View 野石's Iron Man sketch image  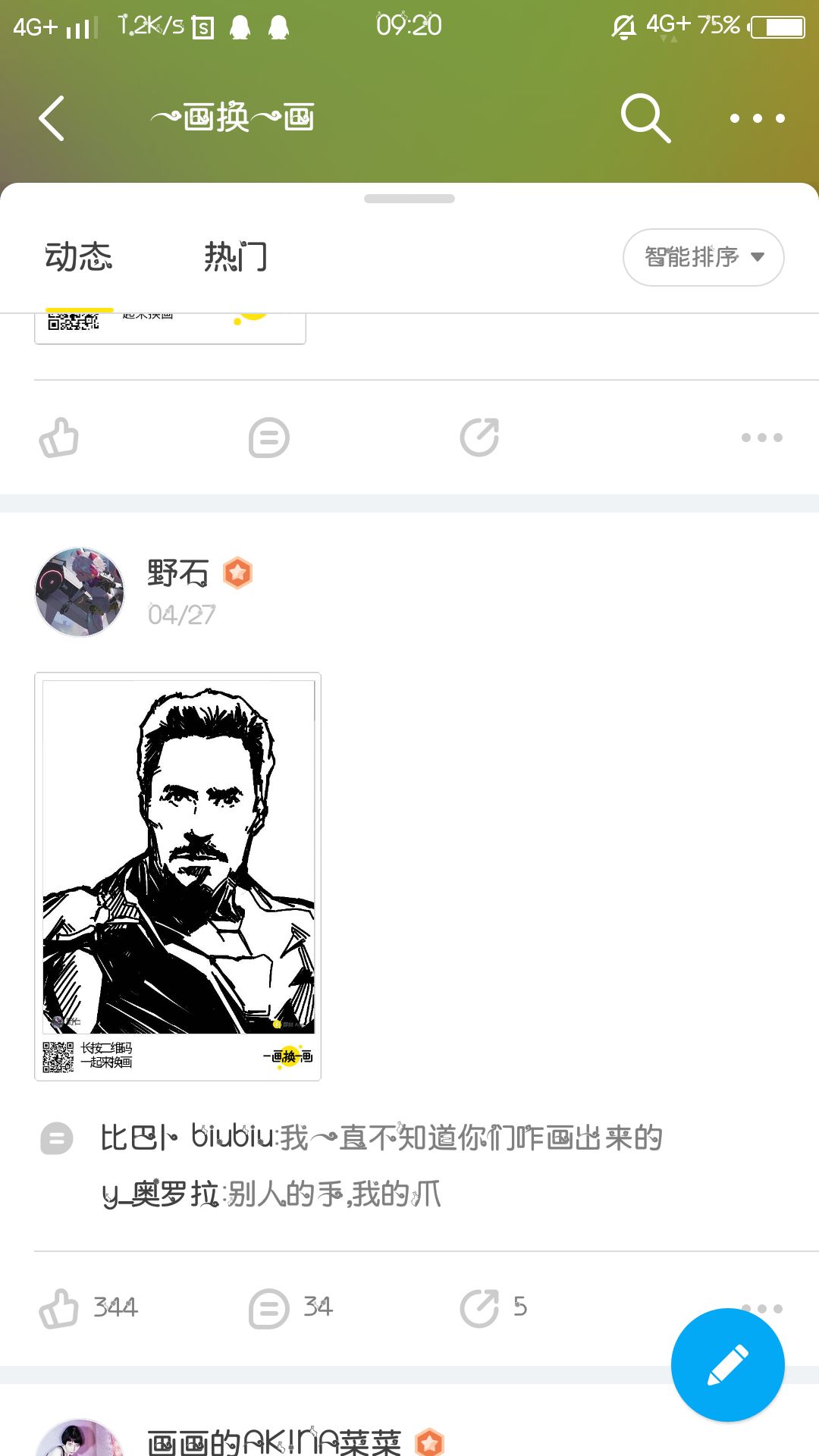coord(178,876)
